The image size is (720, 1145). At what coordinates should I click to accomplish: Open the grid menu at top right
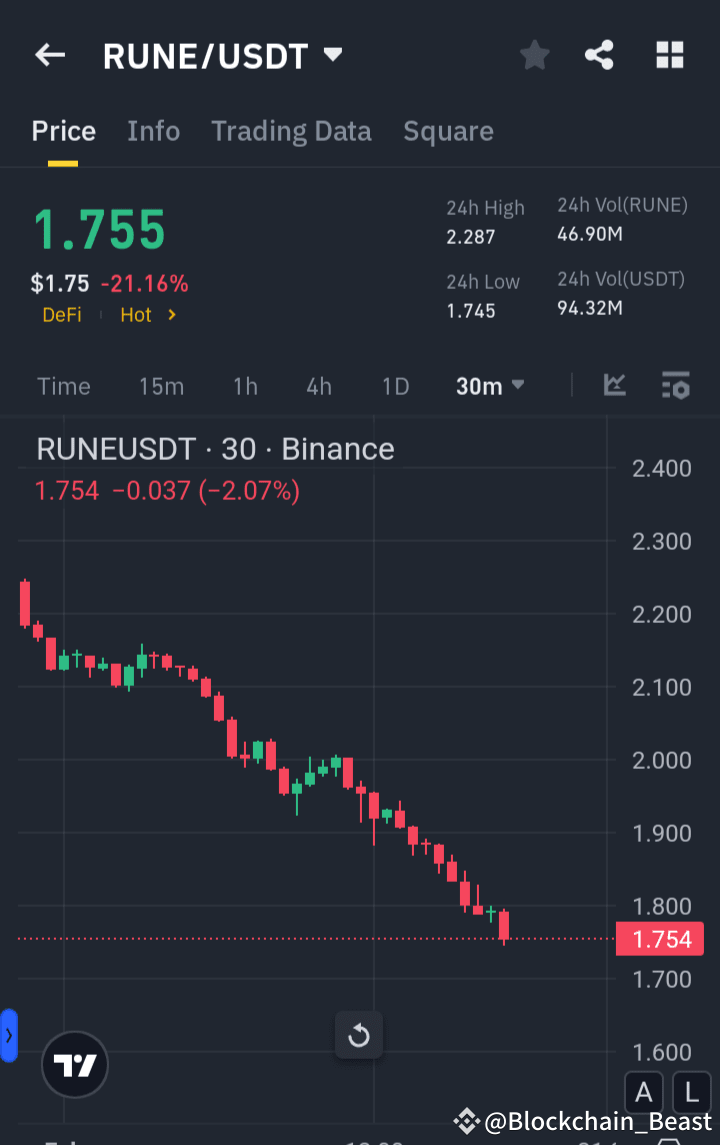point(669,55)
